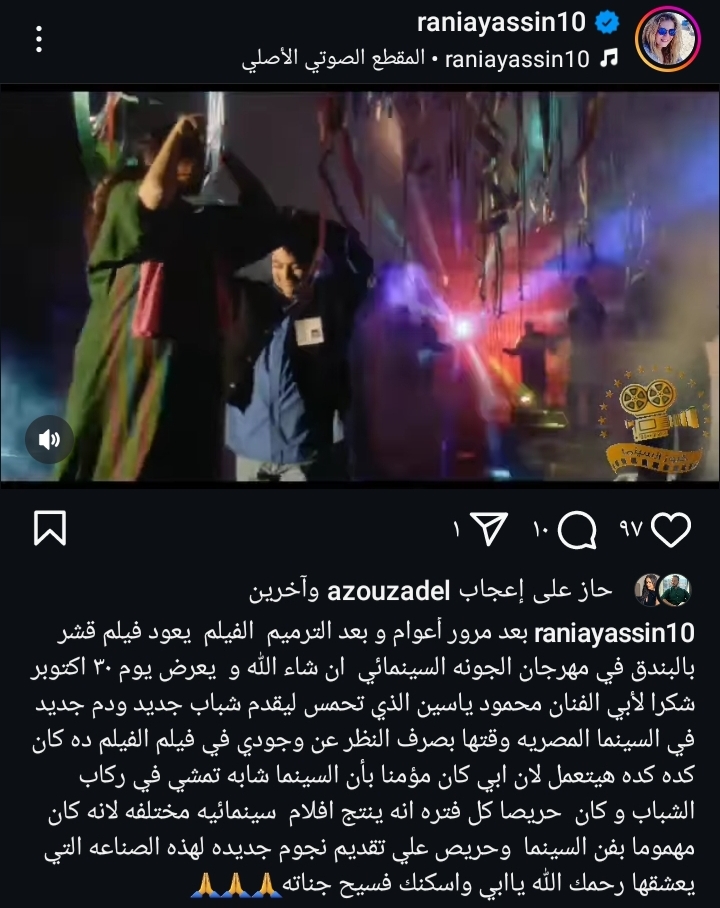Screen dimensions: 720x908
Task: Unmute the video with the speaker icon
Action: (x=49, y=439)
